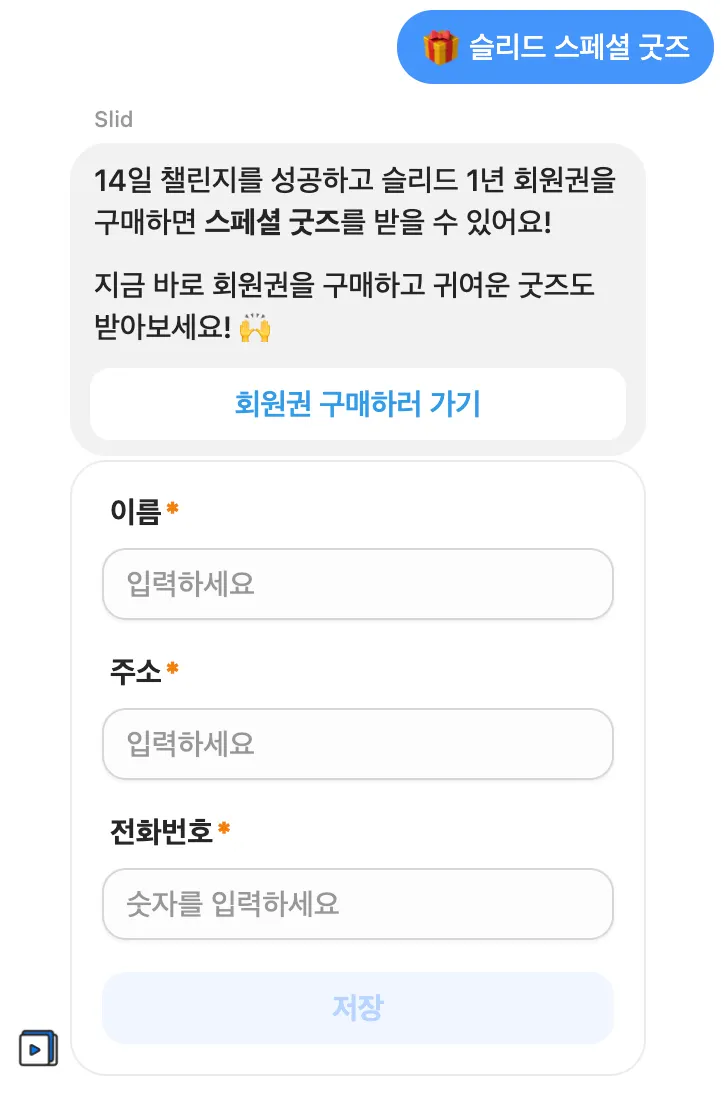Tap the 저장 button
The width and height of the screenshot is (728, 1096).
point(357,1008)
